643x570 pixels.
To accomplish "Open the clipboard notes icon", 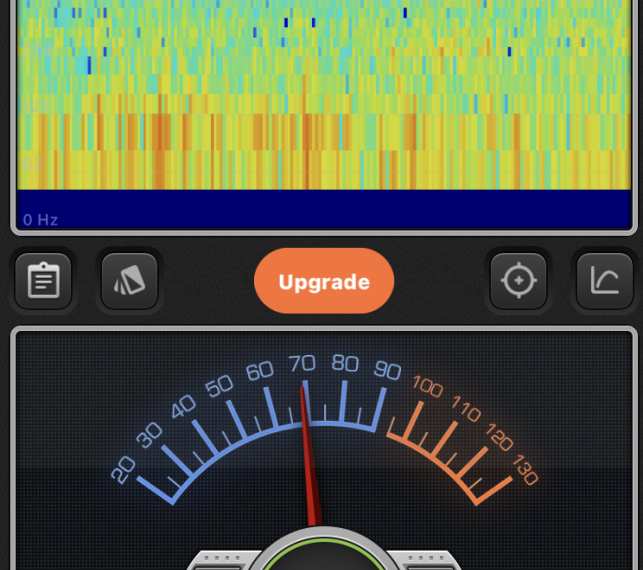I will [43, 282].
